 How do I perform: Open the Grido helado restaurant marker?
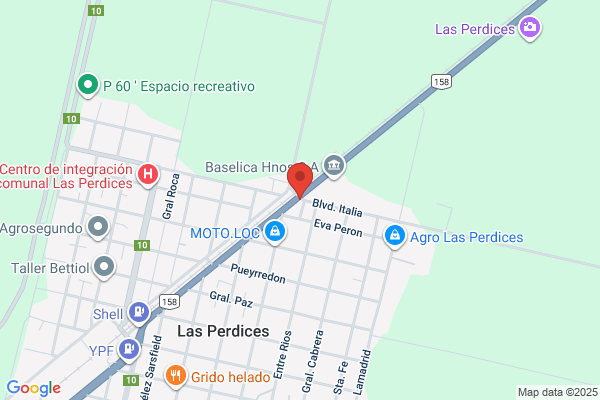tap(176, 376)
